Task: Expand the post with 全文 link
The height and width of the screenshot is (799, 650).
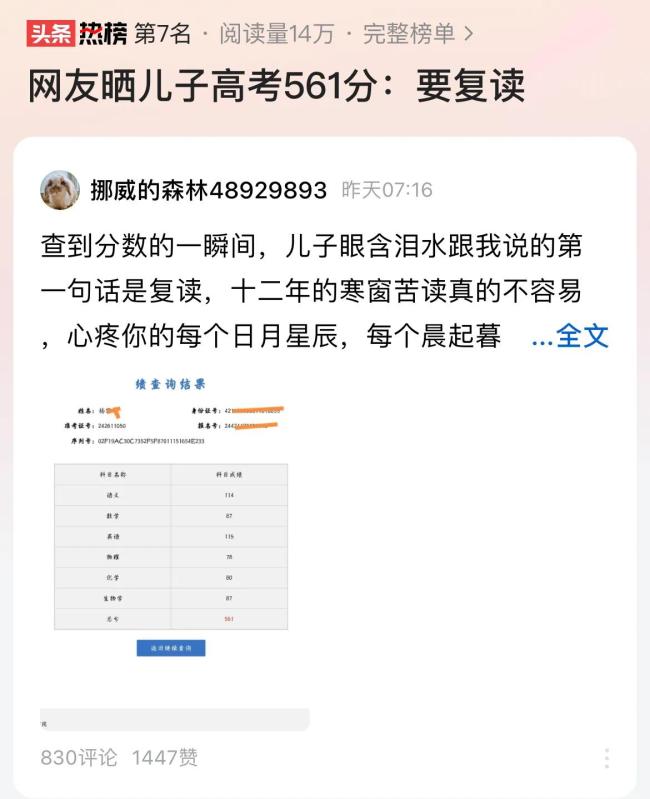Action: click(x=571, y=336)
